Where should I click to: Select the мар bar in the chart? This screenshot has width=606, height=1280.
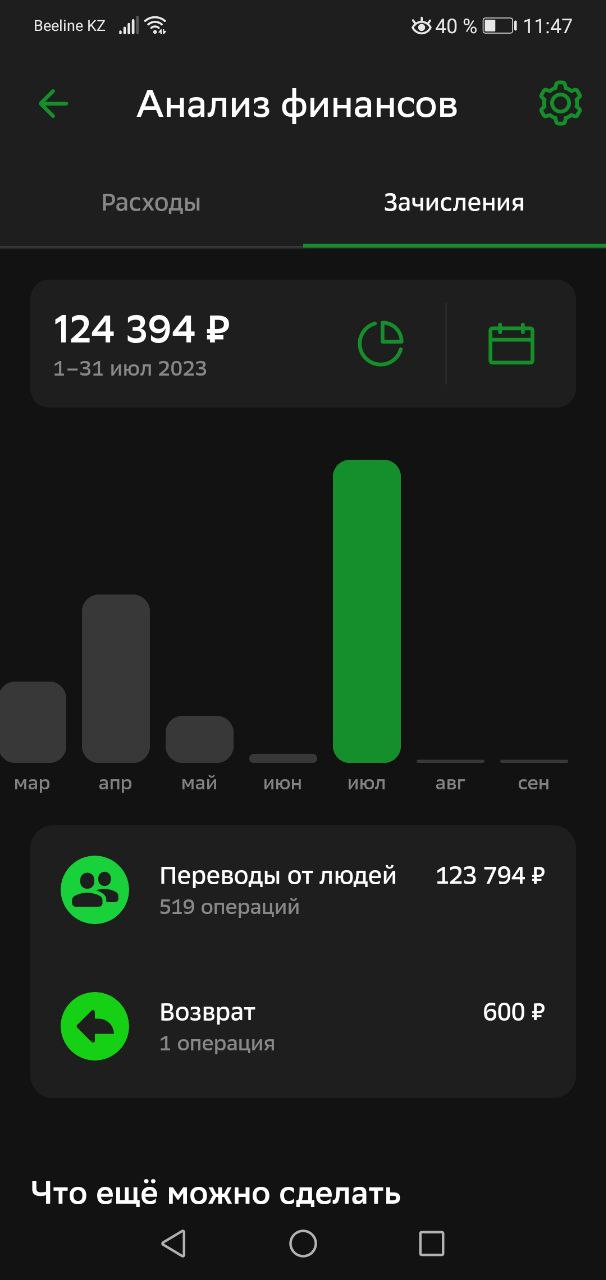[x=32, y=722]
